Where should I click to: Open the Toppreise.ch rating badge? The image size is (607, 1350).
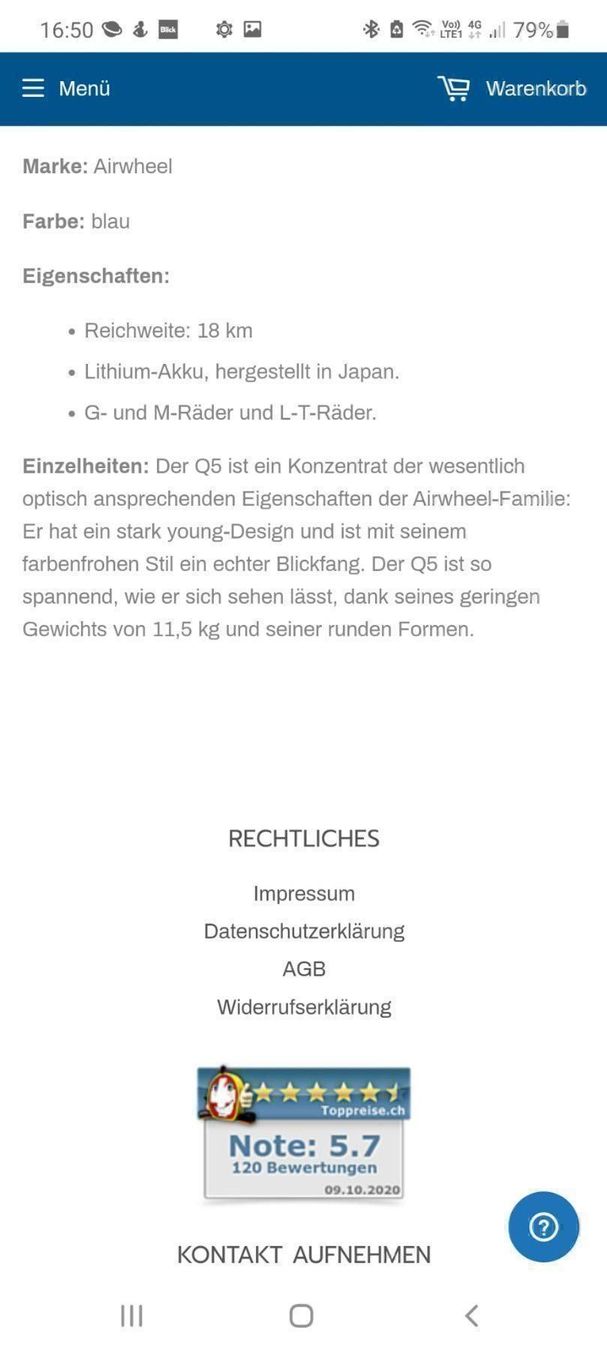pyautogui.click(x=304, y=1133)
